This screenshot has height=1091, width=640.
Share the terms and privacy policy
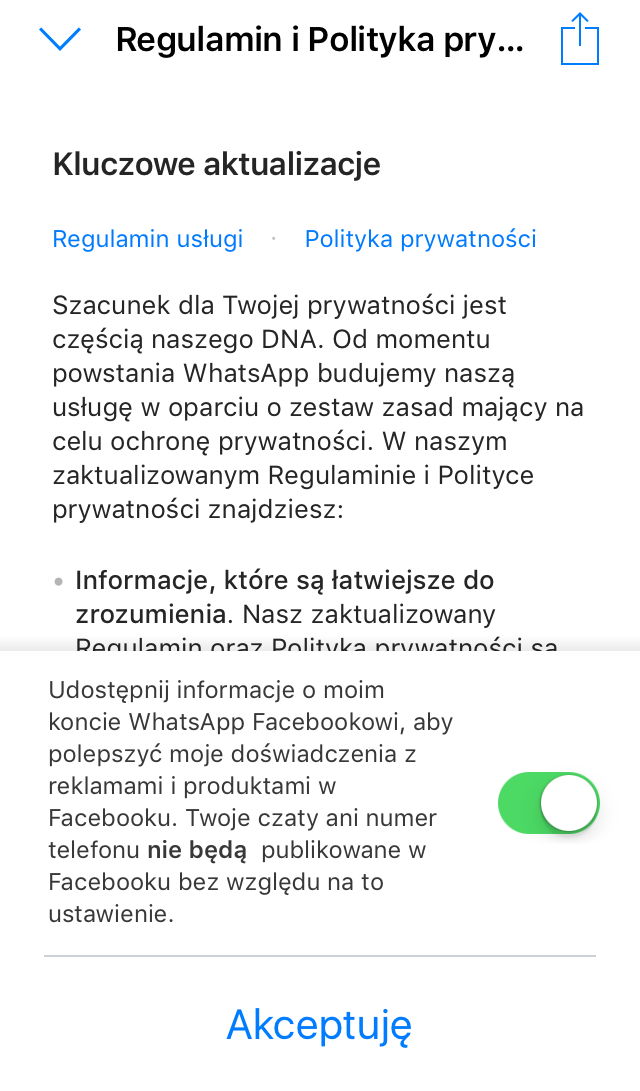579,39
